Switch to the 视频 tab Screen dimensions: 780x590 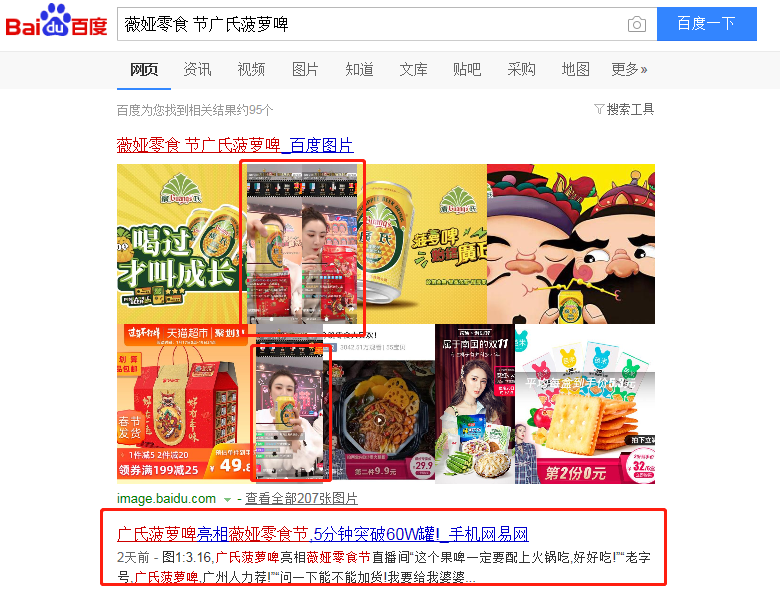point(251,69)
